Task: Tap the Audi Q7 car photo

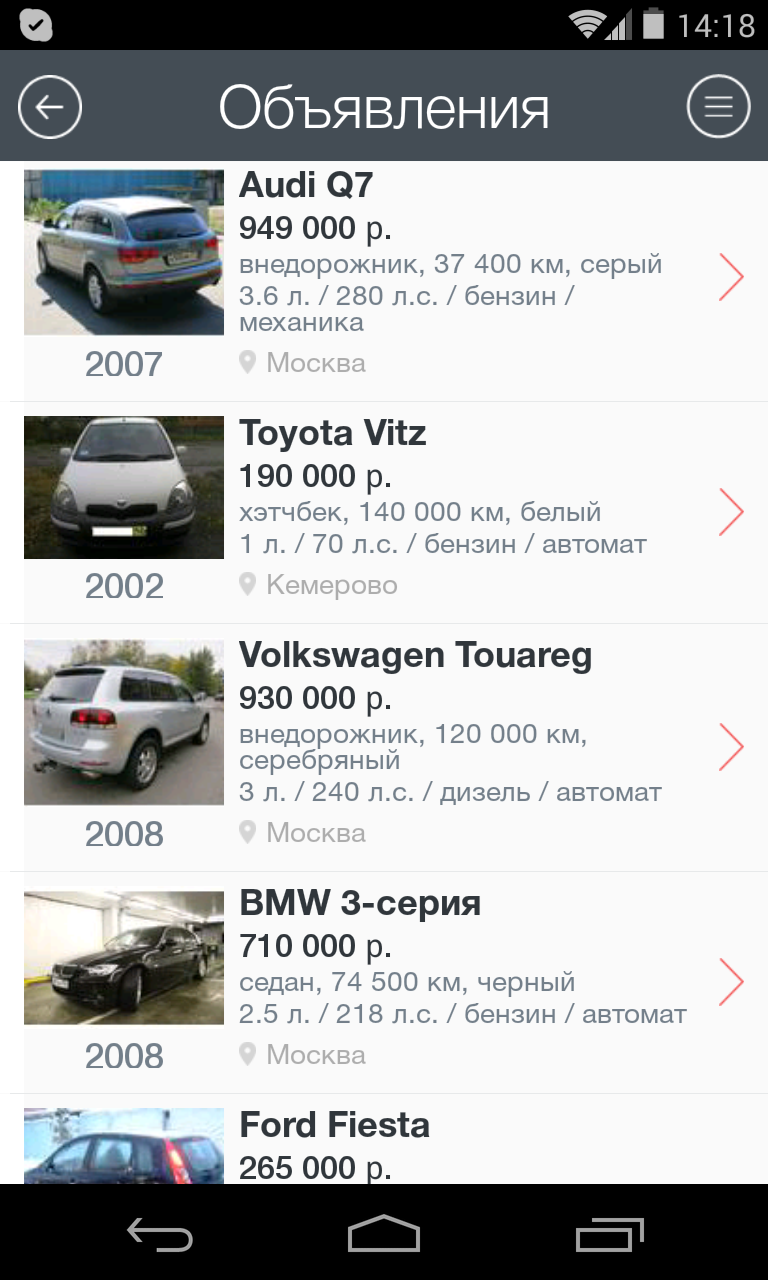Action: pyautogui.click(x=124, y=252)
